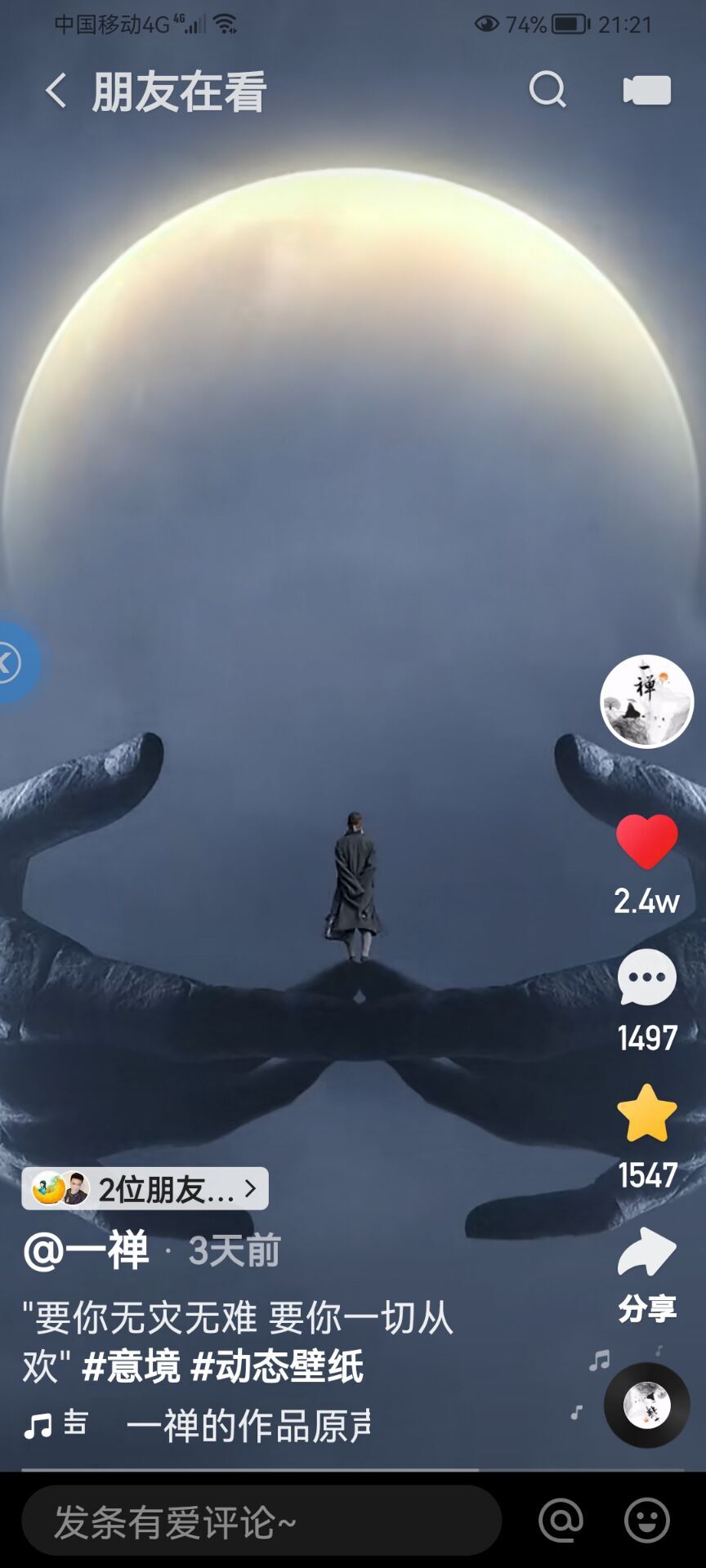Open hashtag #意境

click(x=131, y=1367)
